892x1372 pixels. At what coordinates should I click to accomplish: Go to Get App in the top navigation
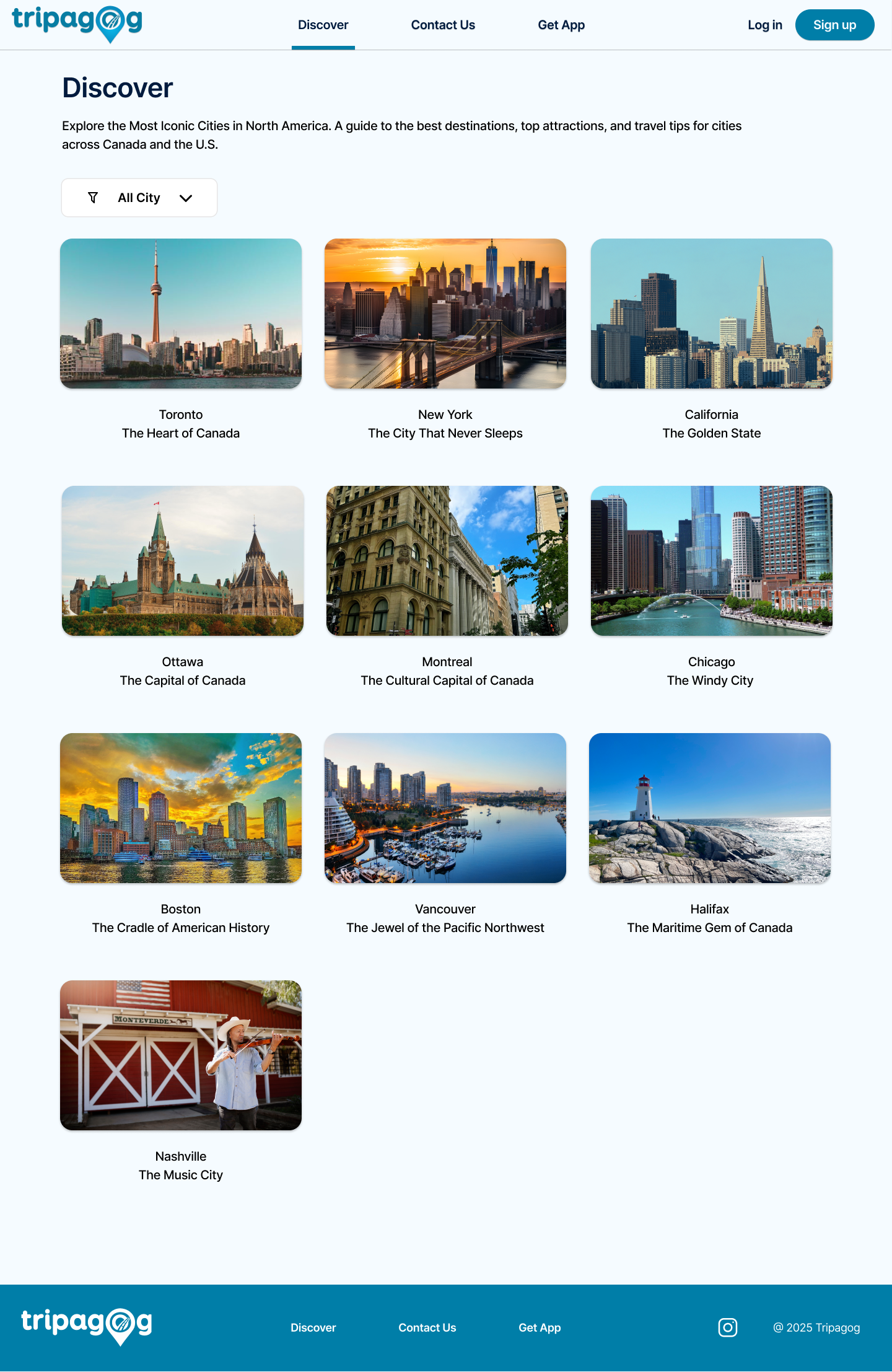[x=561, y=25]
